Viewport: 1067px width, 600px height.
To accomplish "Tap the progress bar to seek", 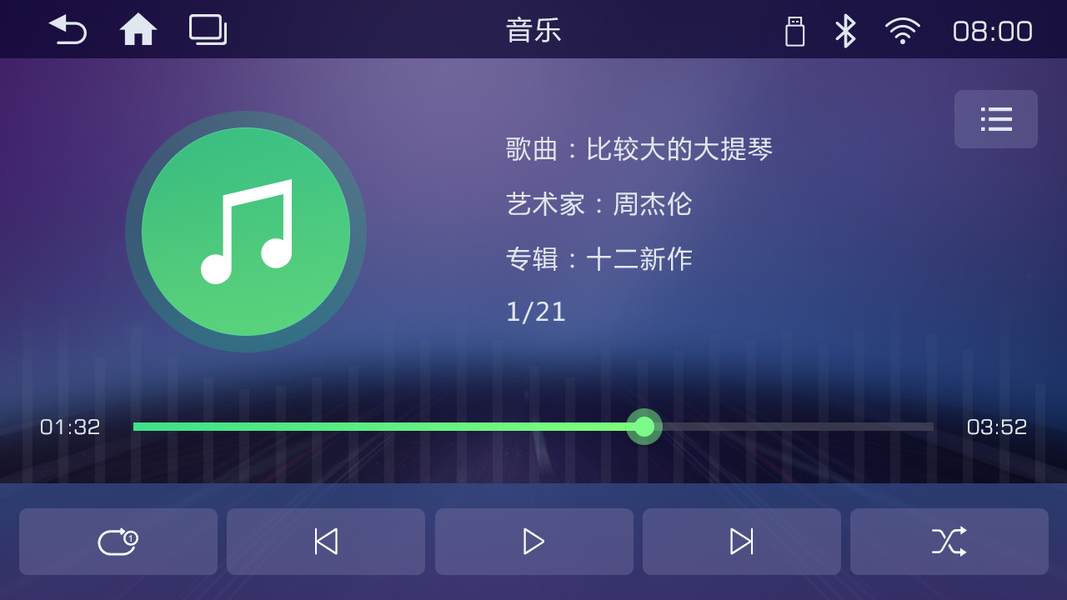I will [x=790, y=427].
